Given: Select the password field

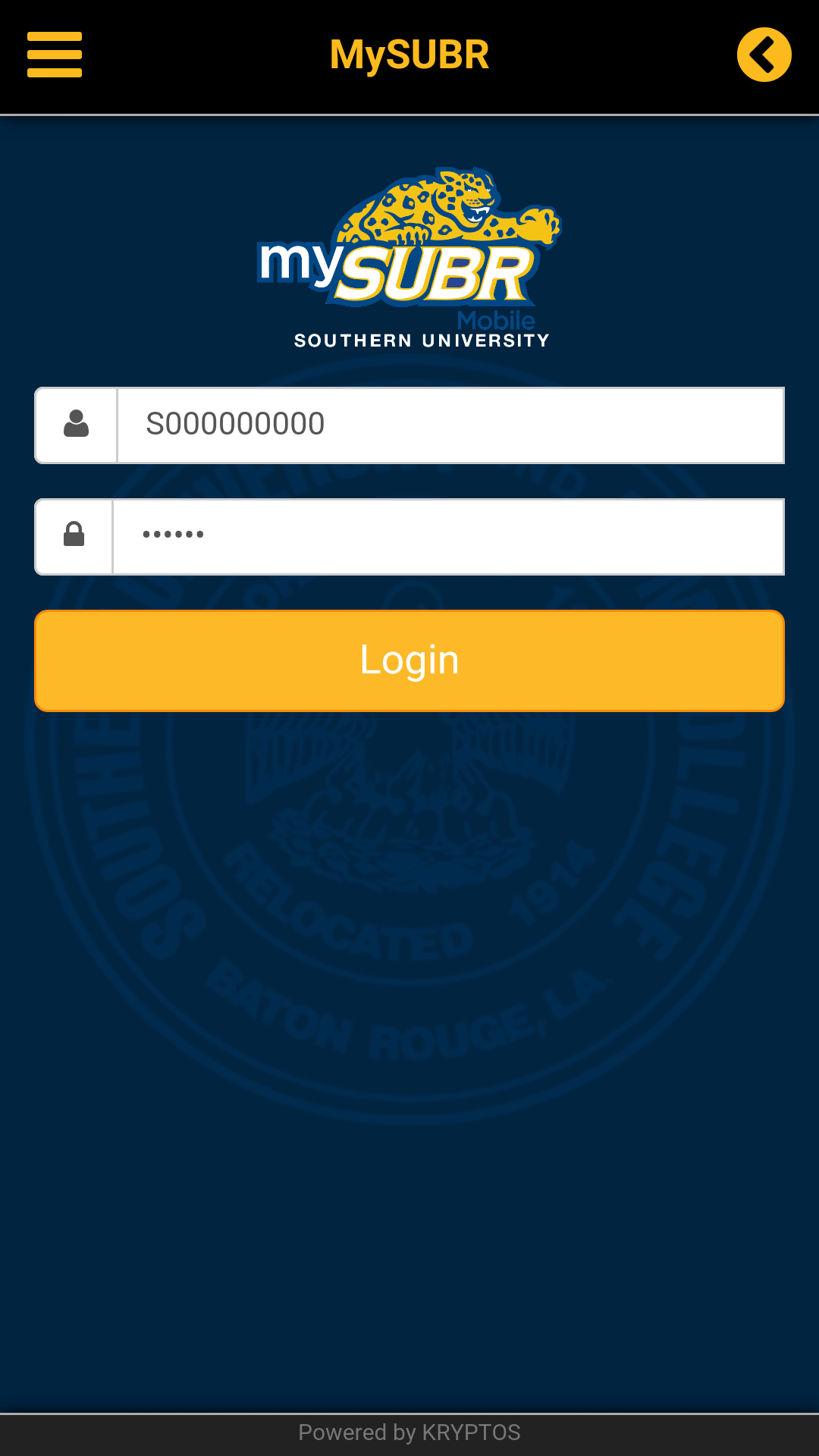Looking at the screenshot, I should (448, 537).
